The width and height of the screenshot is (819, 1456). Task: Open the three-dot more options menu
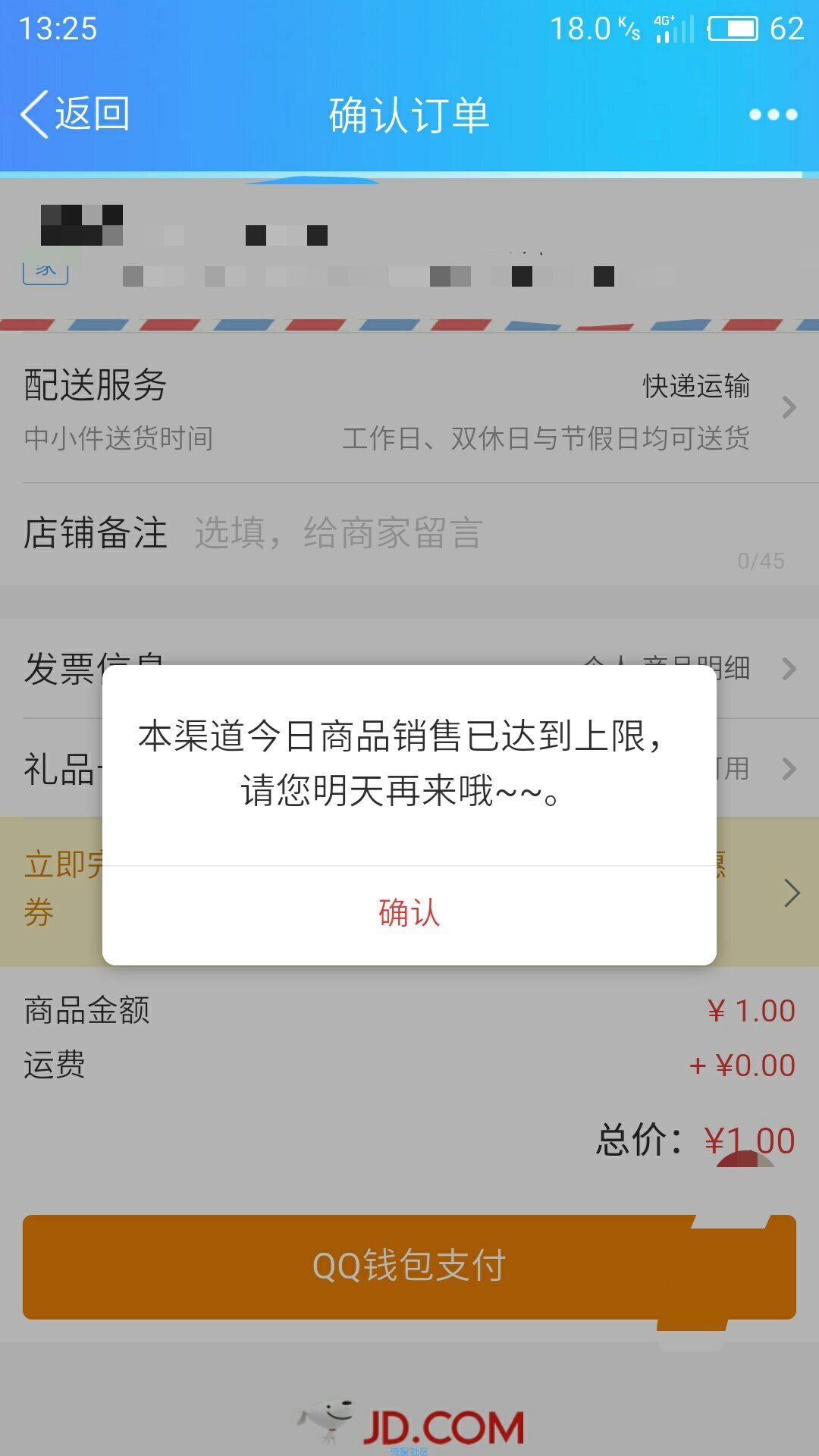[x=773, y=115]
